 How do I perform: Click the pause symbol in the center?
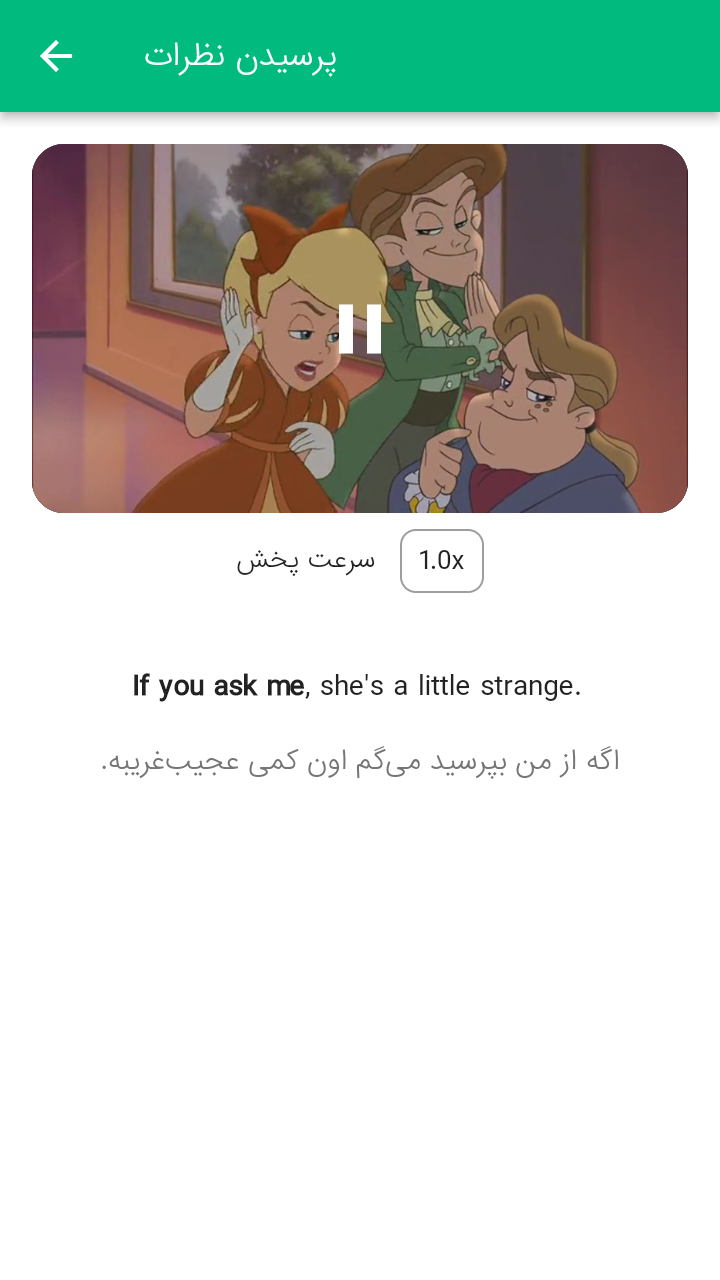(360, 328)
